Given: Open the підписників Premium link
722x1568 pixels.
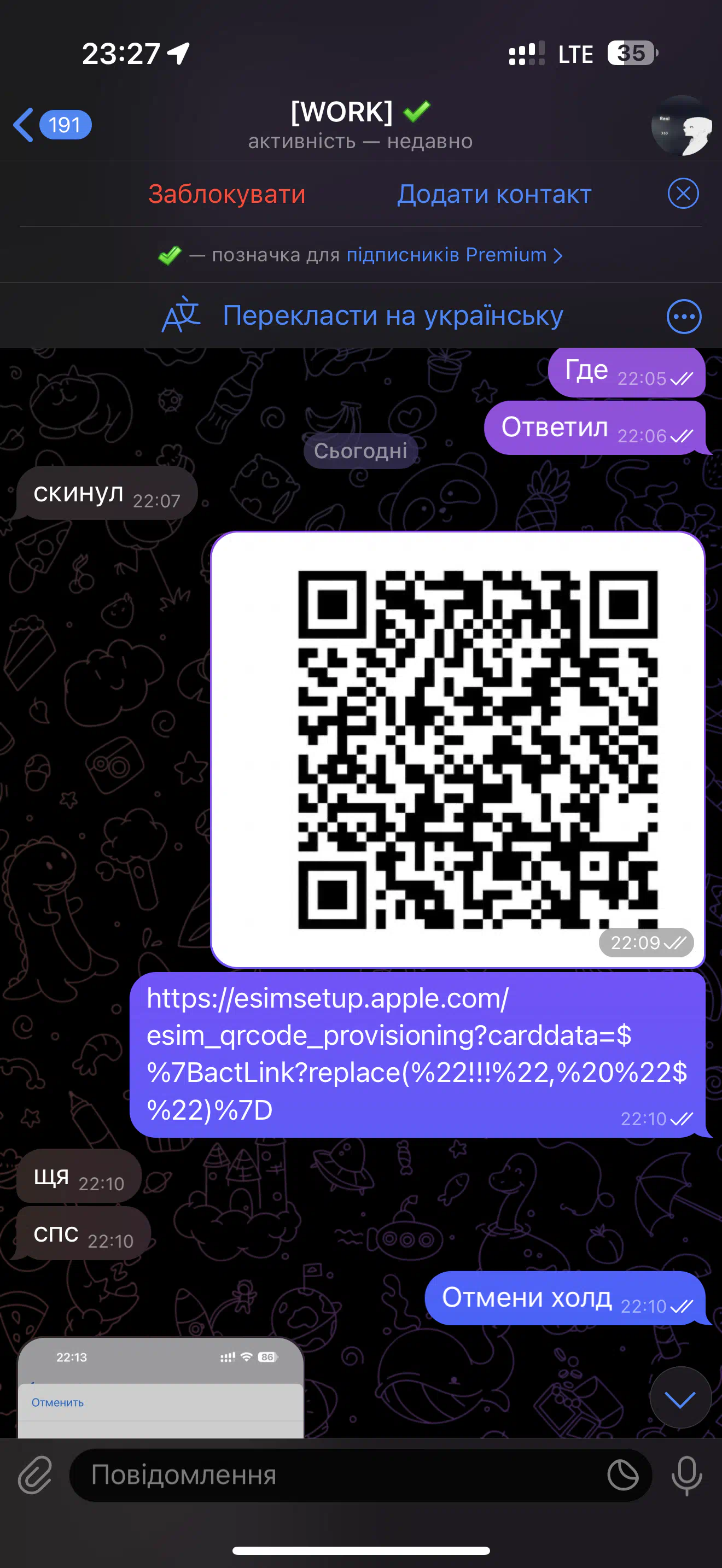Looking at the screenshot, I should 454,254.
